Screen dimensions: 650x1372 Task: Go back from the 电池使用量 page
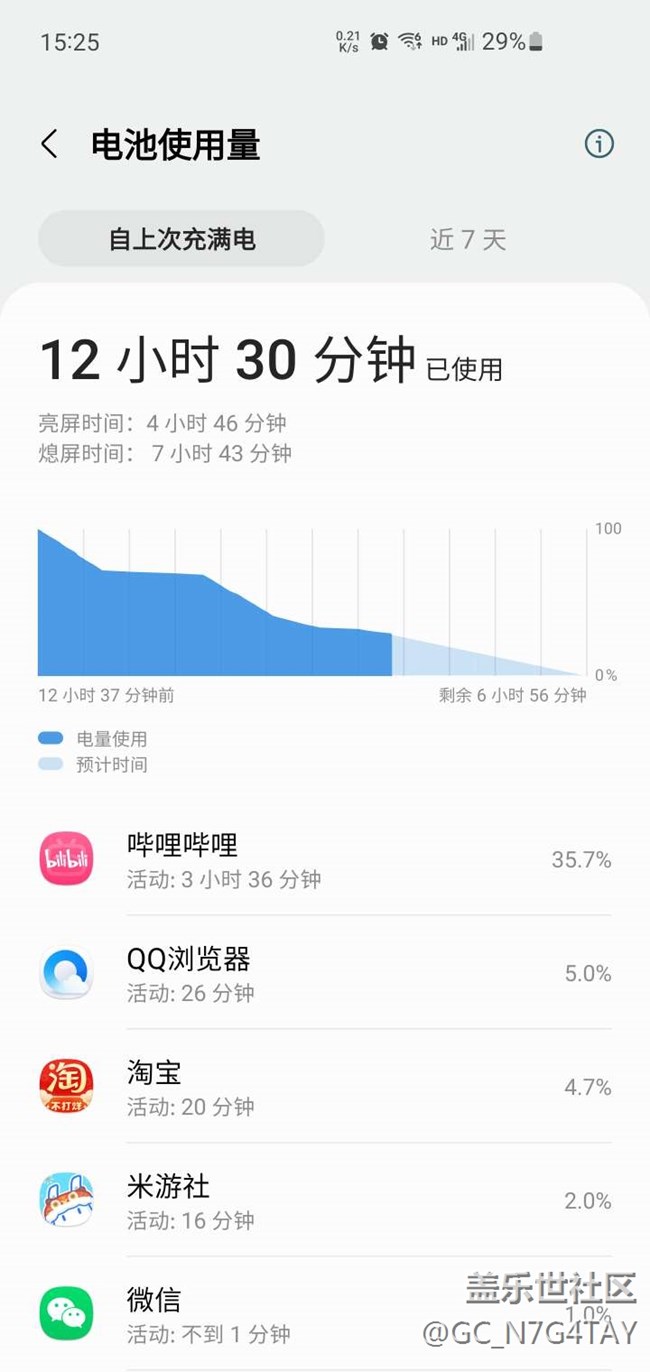click(49, 144)
